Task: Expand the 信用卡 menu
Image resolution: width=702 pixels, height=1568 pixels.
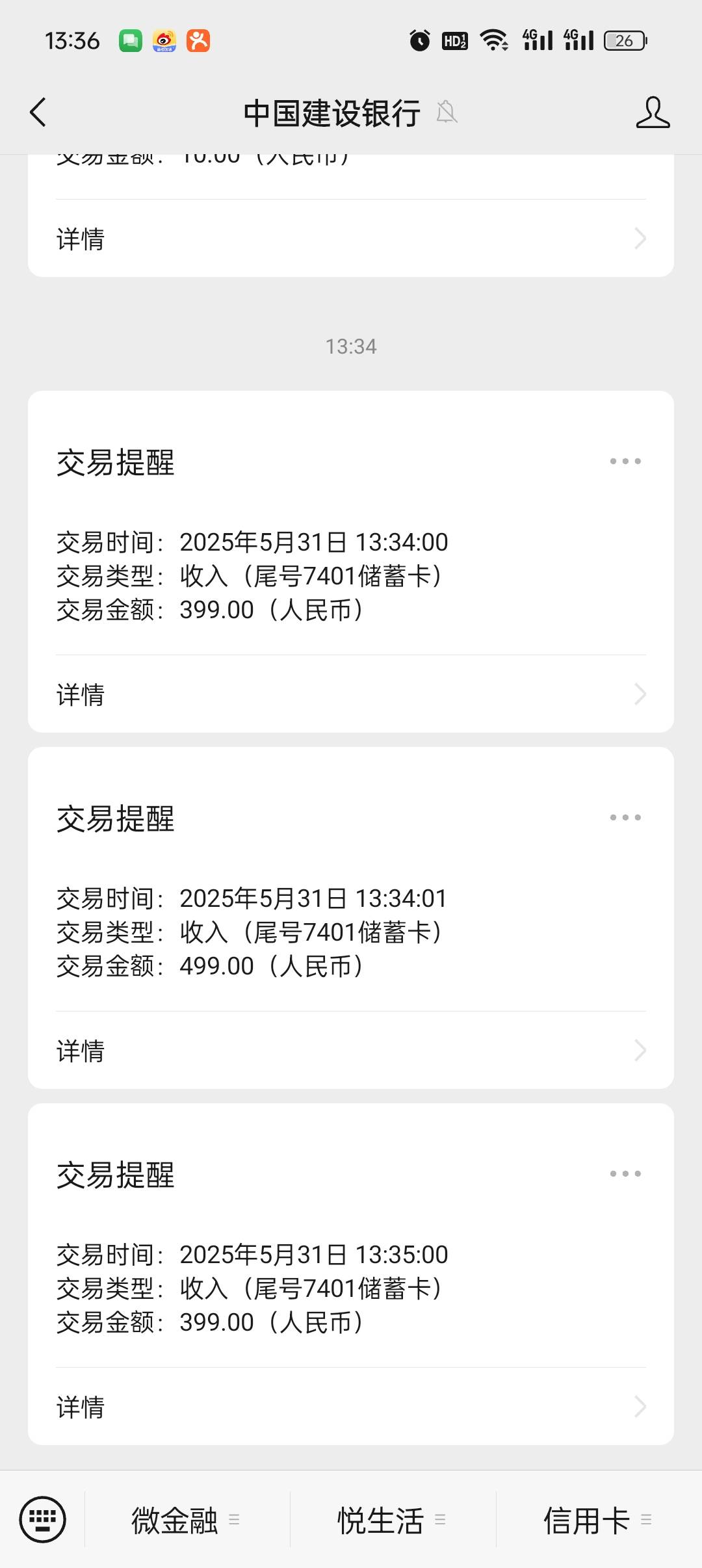Action: coord(599,1520)
